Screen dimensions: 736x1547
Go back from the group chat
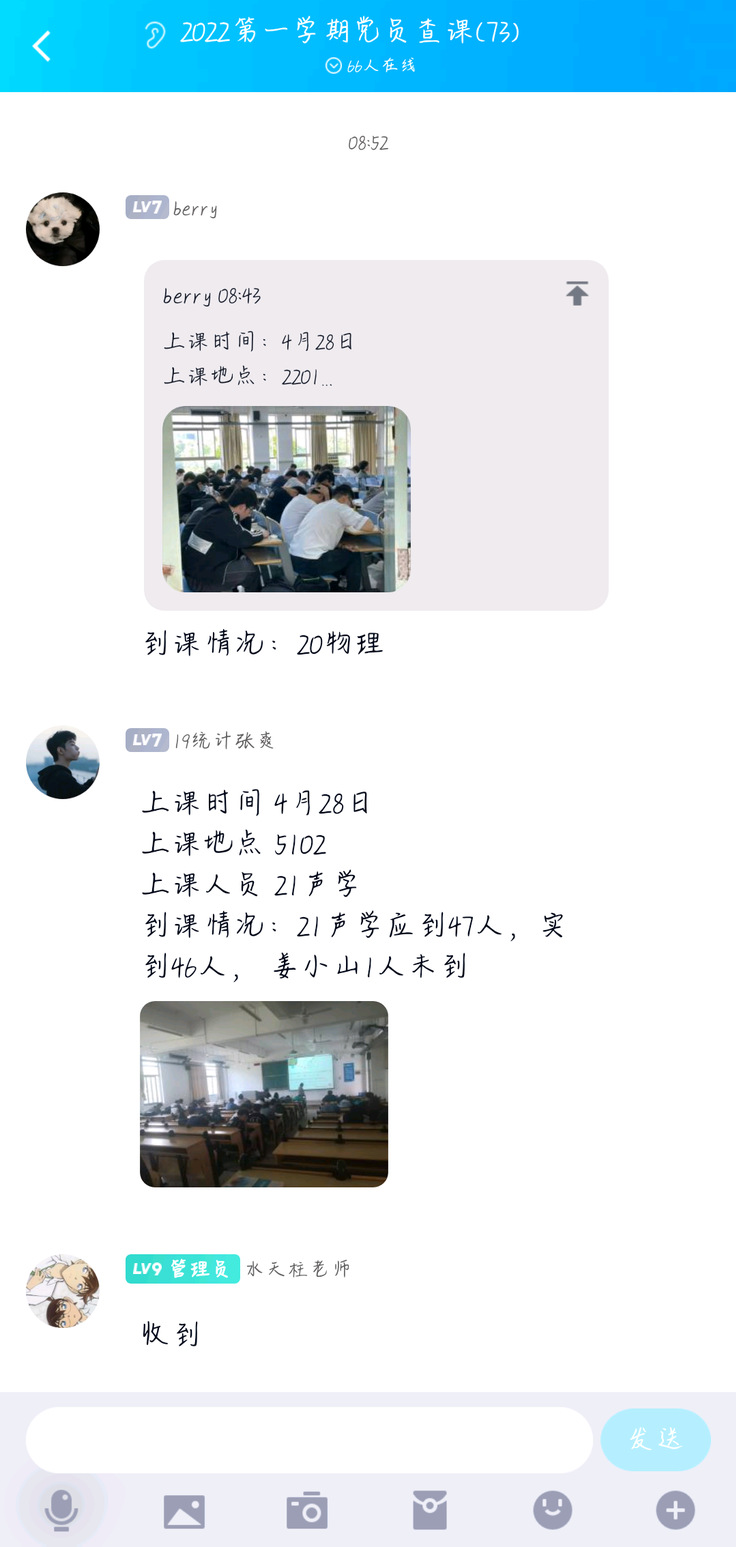pos(41,46)
